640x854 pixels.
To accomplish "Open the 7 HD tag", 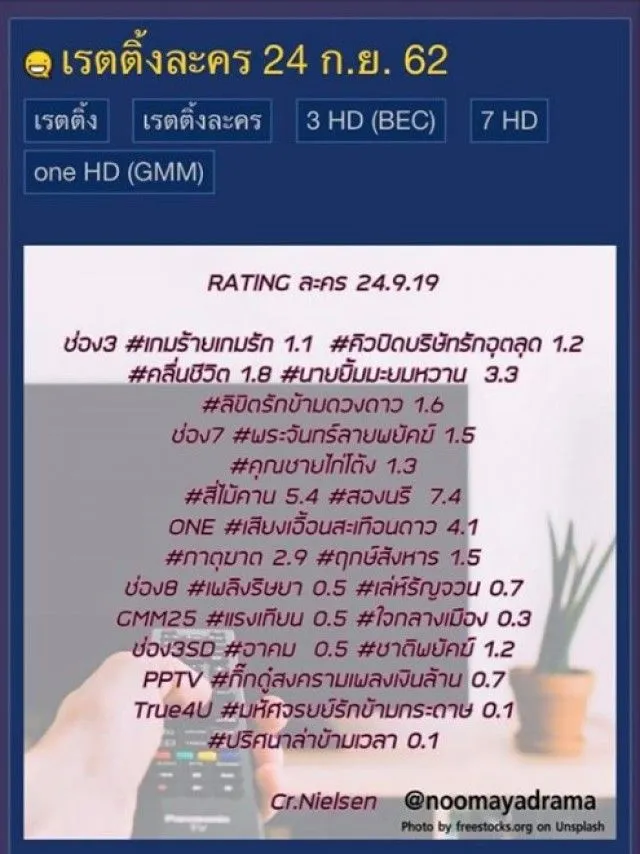I will click(509, 122).
